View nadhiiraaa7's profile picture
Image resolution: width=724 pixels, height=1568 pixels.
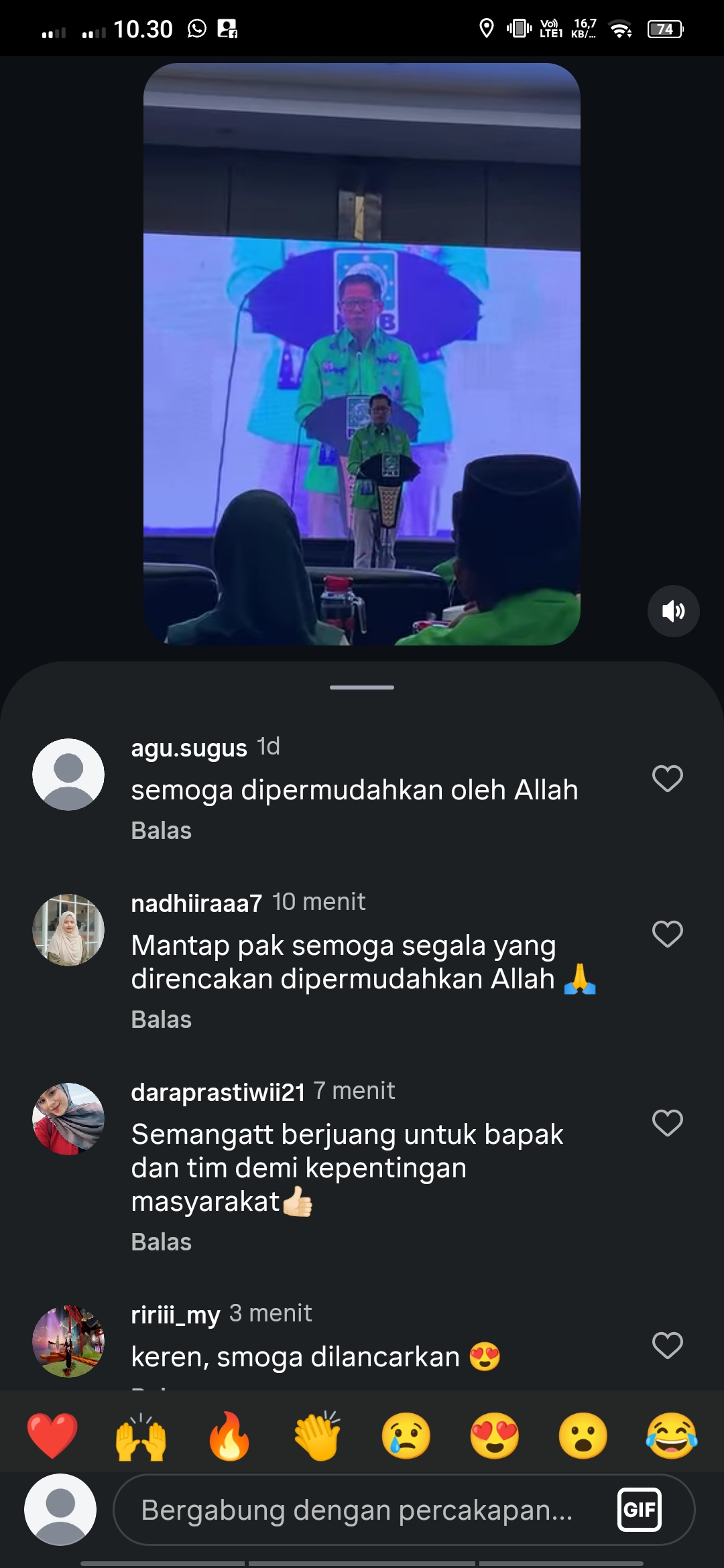[68, 930]
